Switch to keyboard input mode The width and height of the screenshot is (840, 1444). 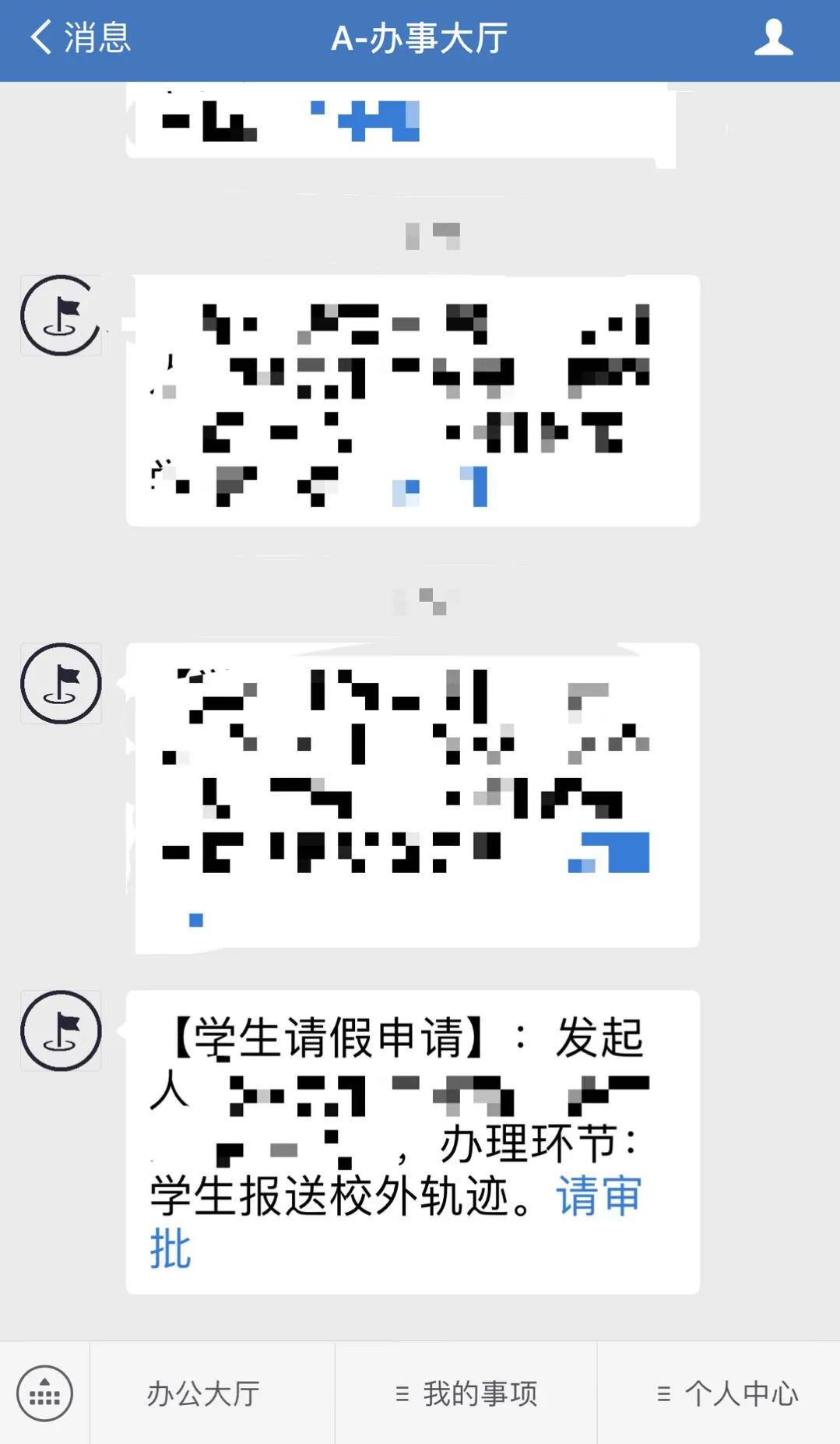44,1393
